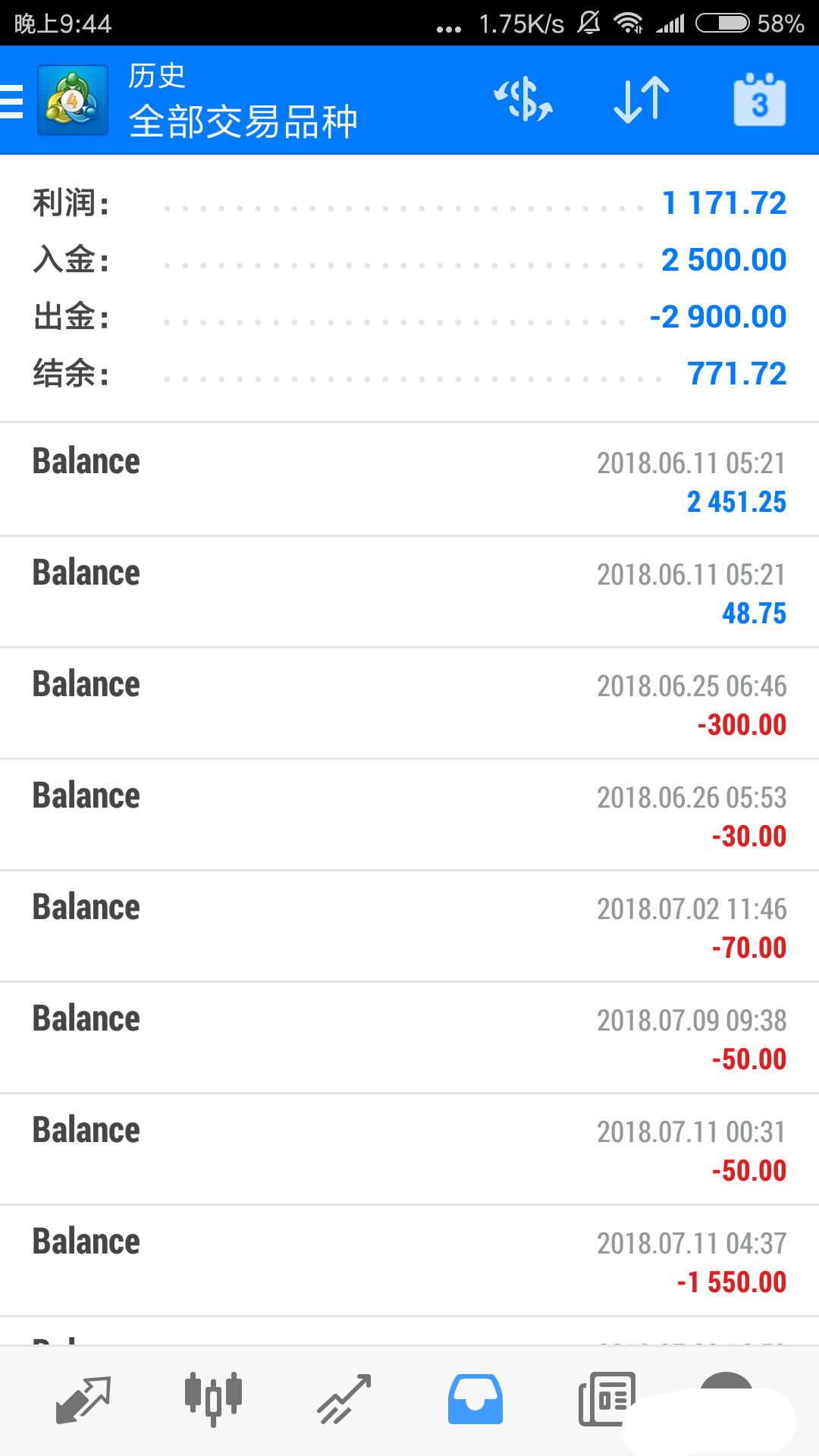Switch to the News tab
Image resolution: width=819 pixels, height=1456 pixels.
pyautogui.click(x=606, y=1399)
